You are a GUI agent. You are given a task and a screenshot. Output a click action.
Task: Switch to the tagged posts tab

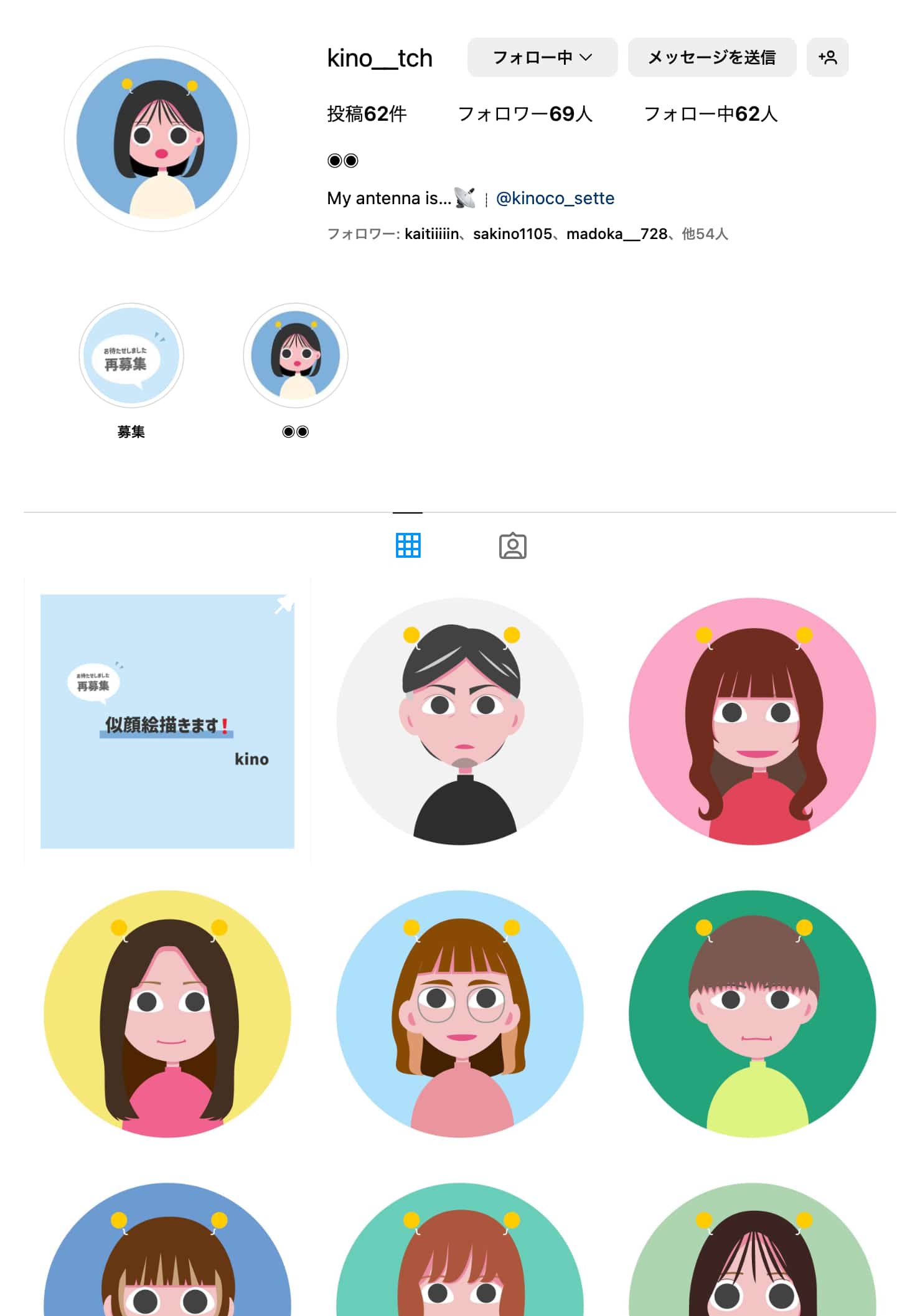[512, 545]
